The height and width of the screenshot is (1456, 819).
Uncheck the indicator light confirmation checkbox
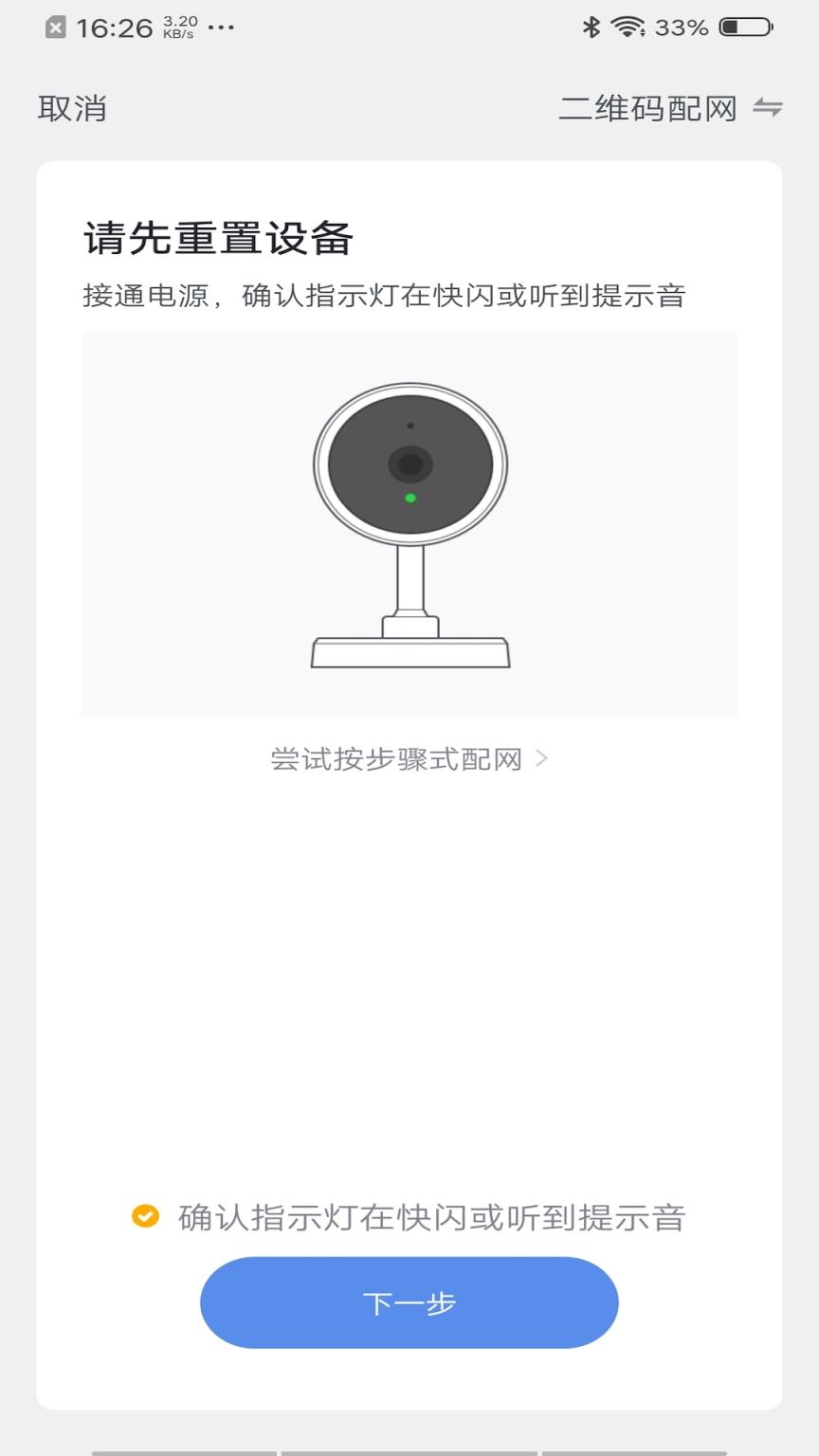point(144,1216)
